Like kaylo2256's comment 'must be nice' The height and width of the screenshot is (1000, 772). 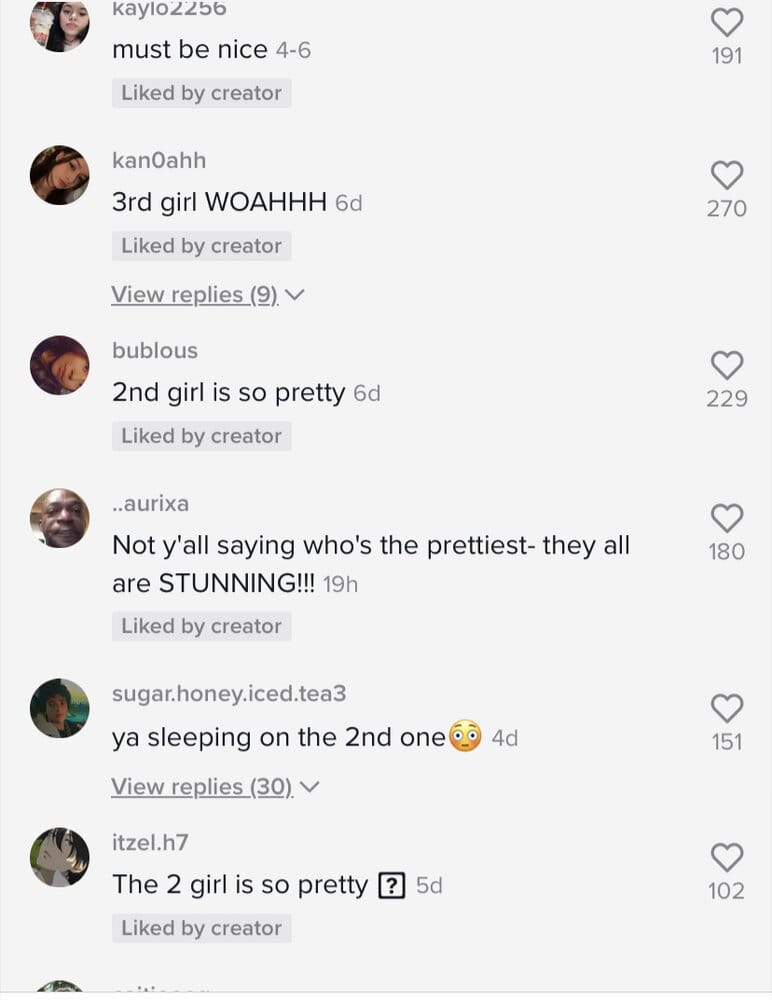[727, 23]
